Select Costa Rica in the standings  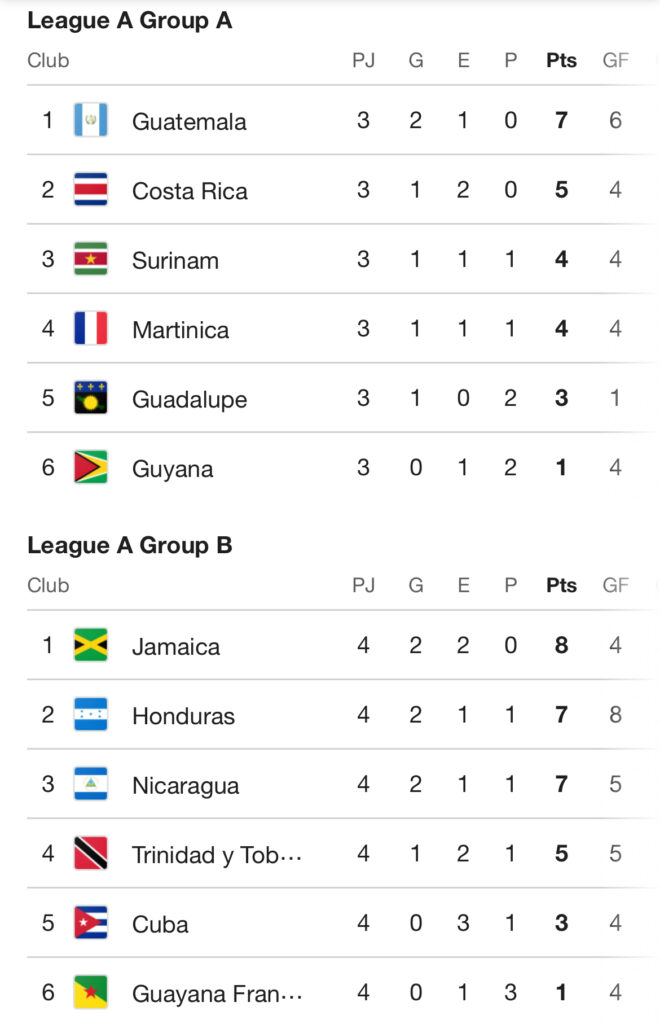190,191
